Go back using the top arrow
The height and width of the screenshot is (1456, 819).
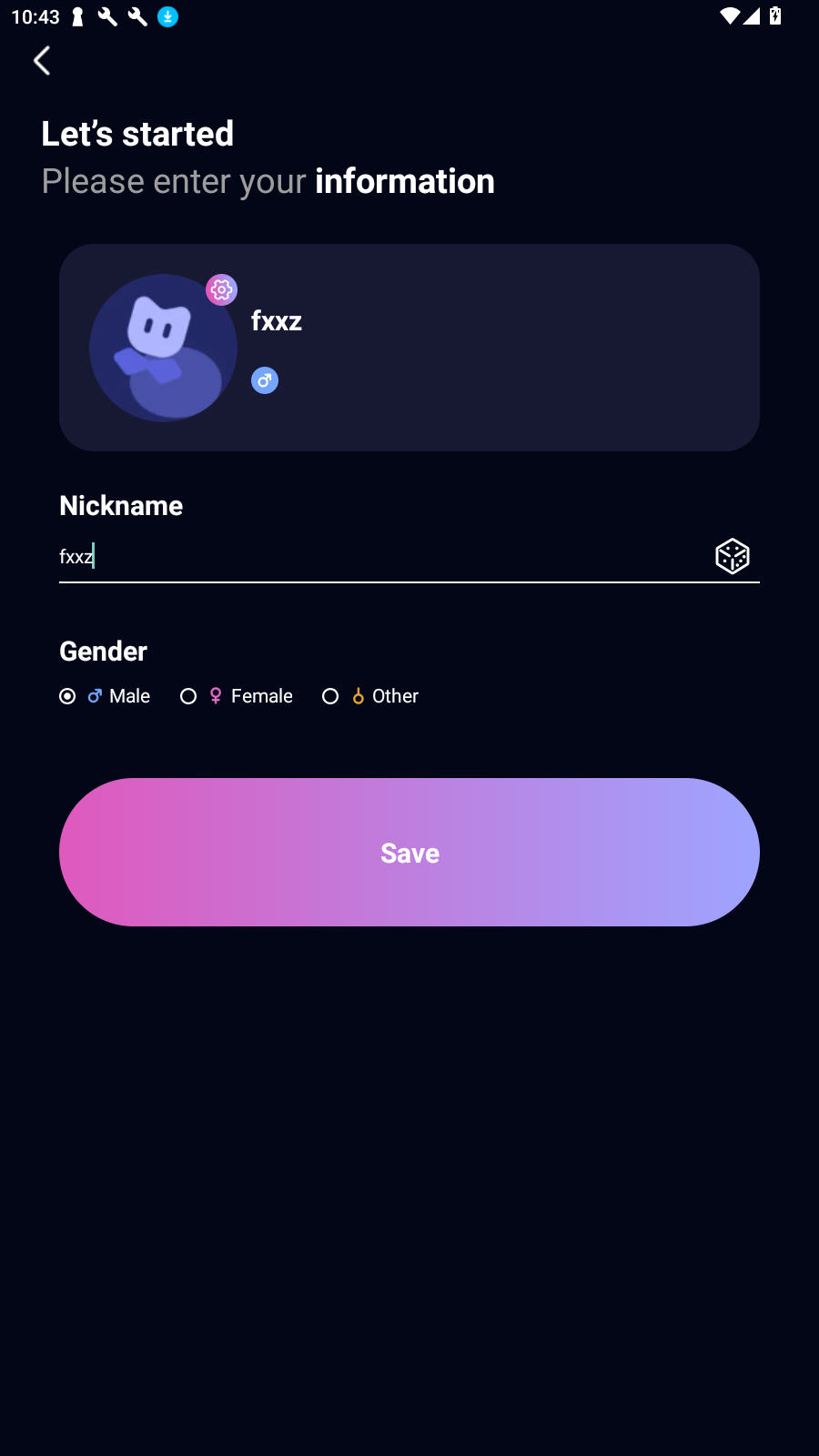tap(42, 61)
